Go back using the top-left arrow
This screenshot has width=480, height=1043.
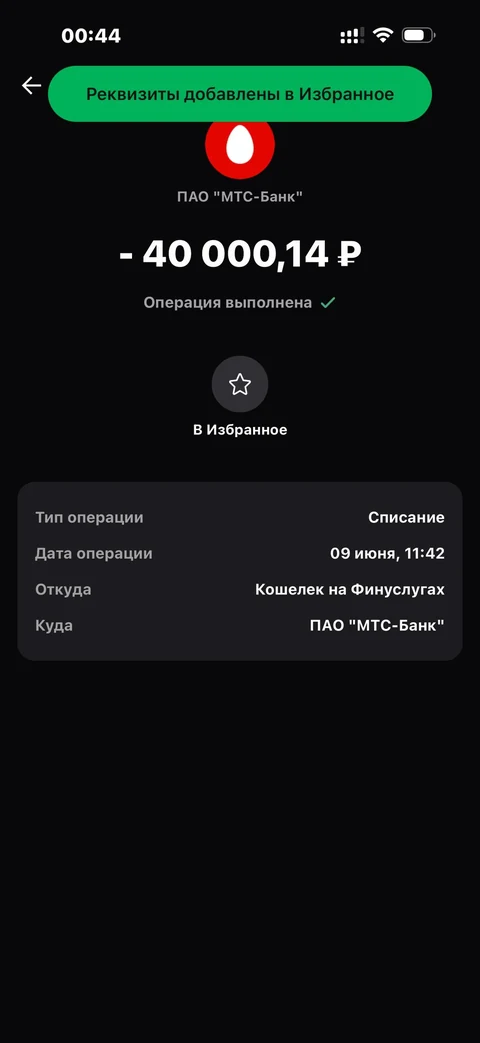(31, 85)
